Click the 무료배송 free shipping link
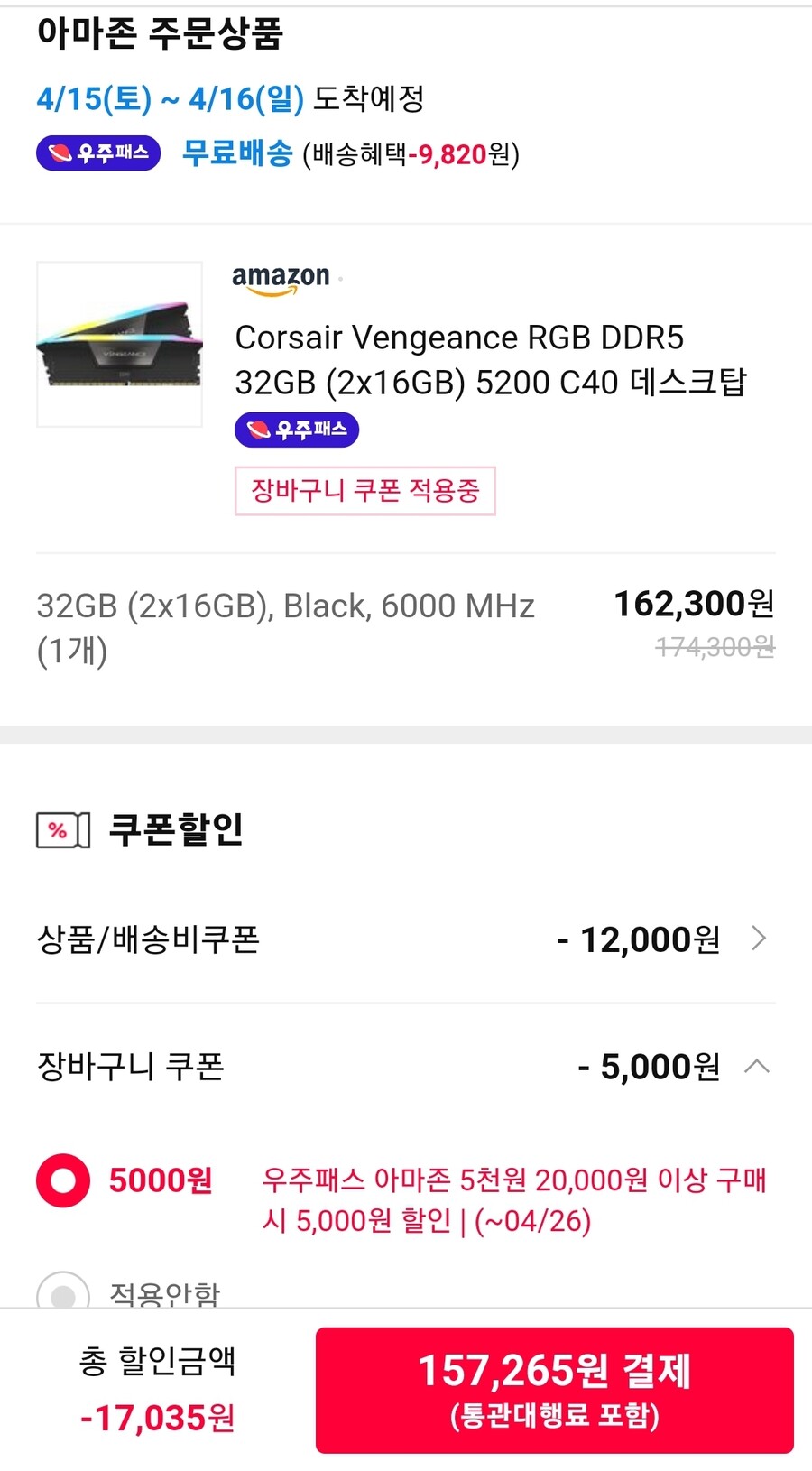 pyautogui.click(x=237, y=153)
